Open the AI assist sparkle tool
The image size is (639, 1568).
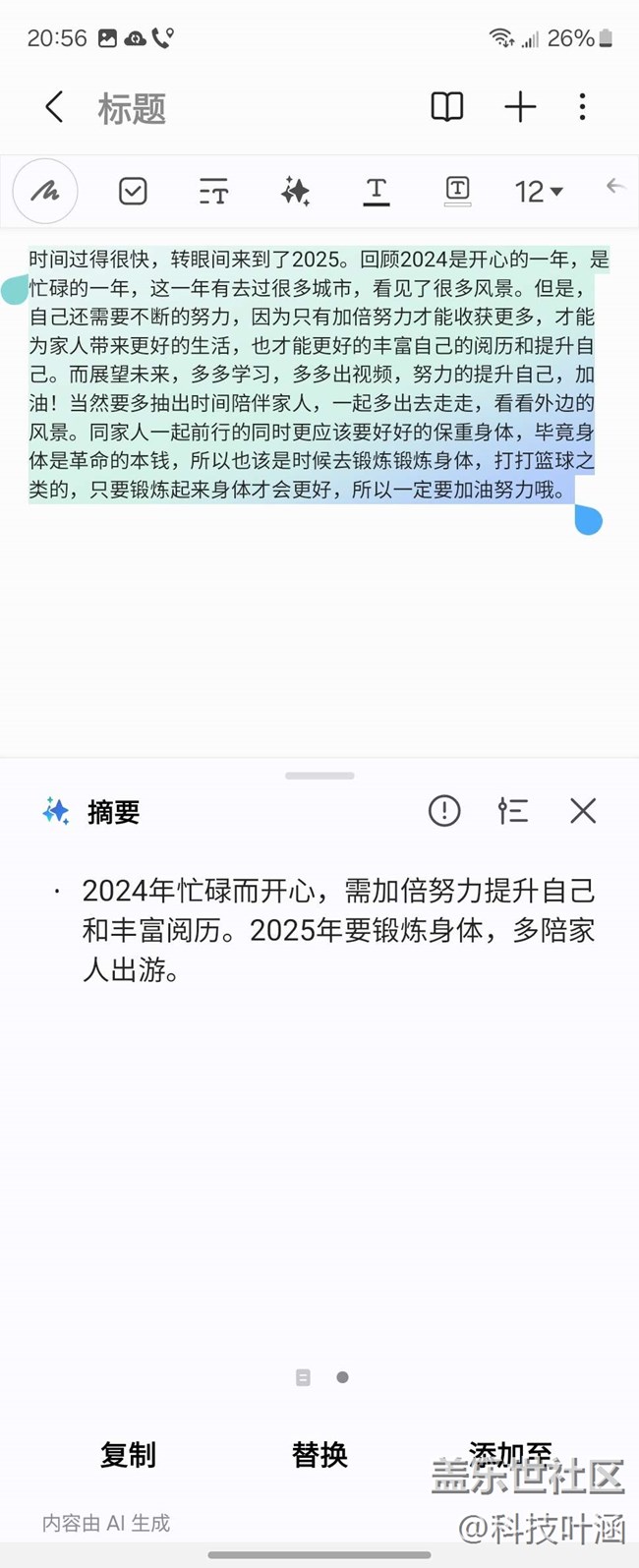[x=295, y=191]
